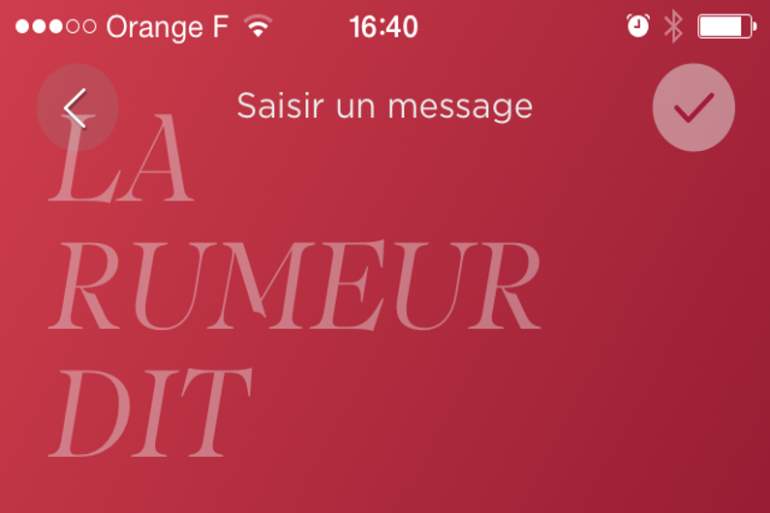Screen dimensions: 770x513
Task: Confirm the message with the checkmark
Action: coord(693,108)
